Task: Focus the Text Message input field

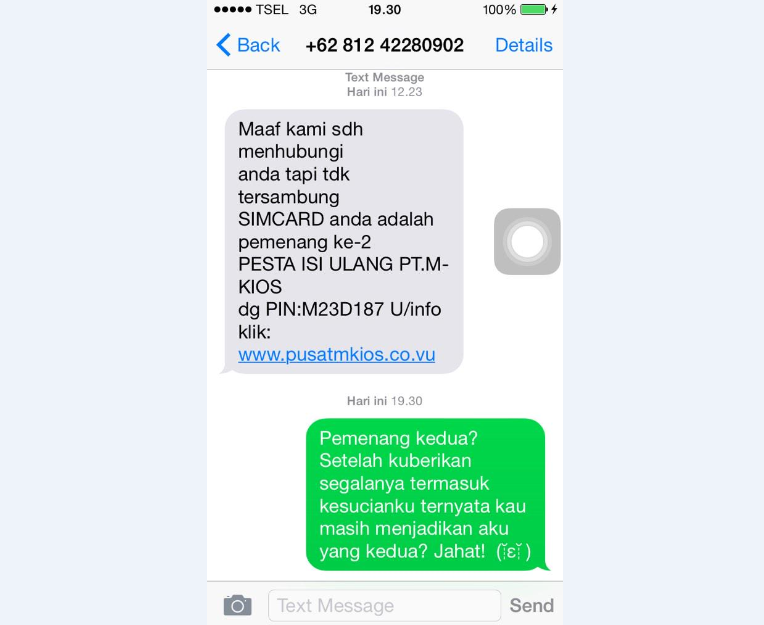Action: click(384, 605)
